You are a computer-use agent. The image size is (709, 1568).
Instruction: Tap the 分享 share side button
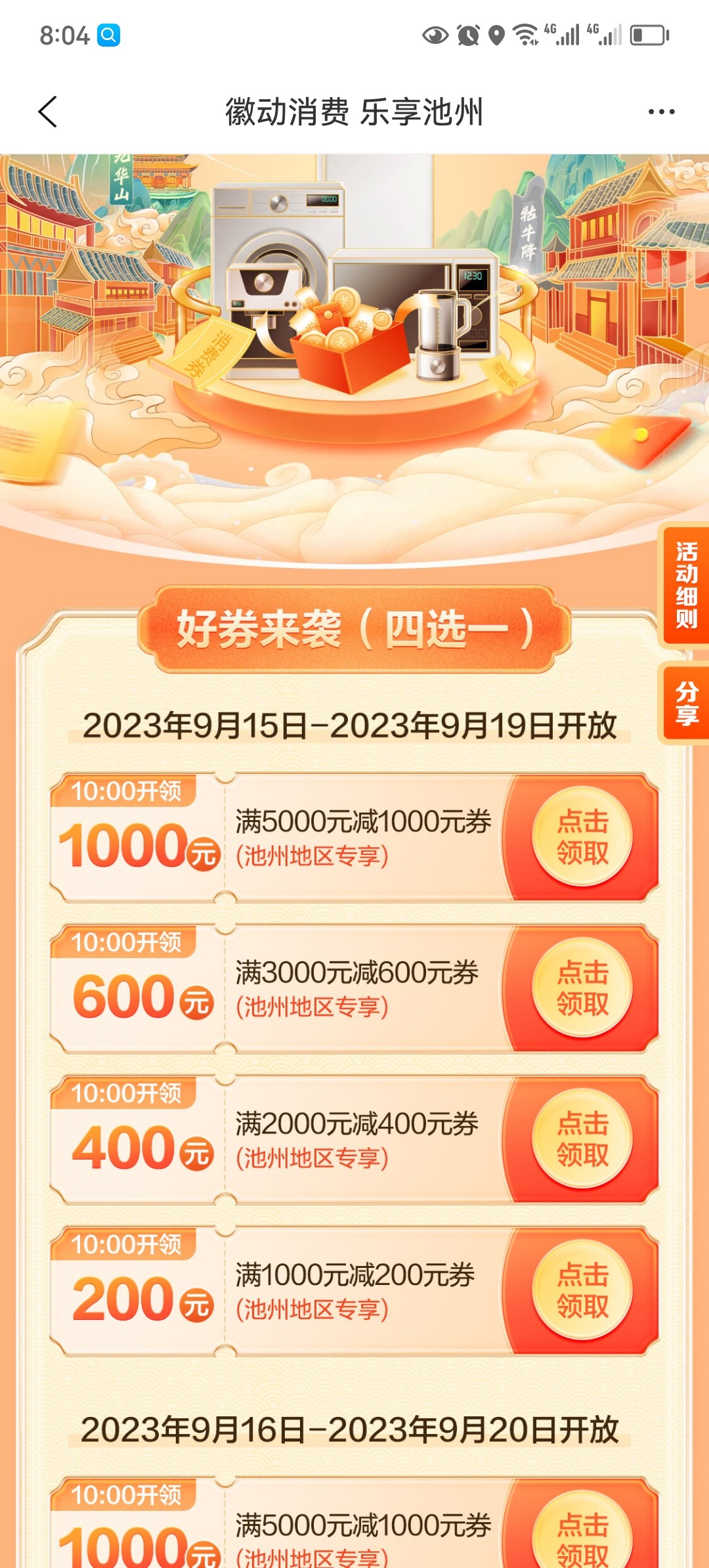coord(686,703)
